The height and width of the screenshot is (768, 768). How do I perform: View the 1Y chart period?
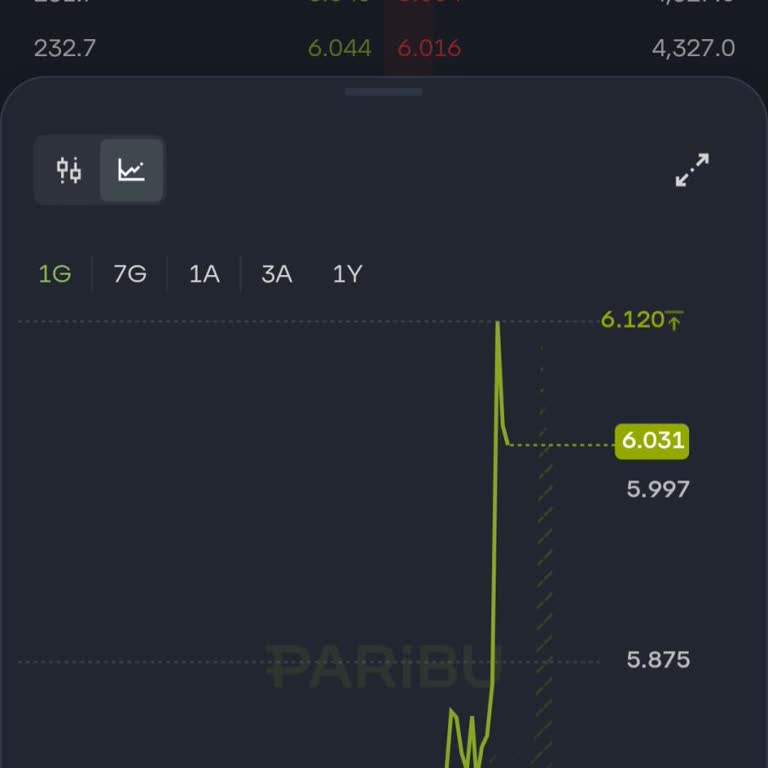[x=347, y=274]
